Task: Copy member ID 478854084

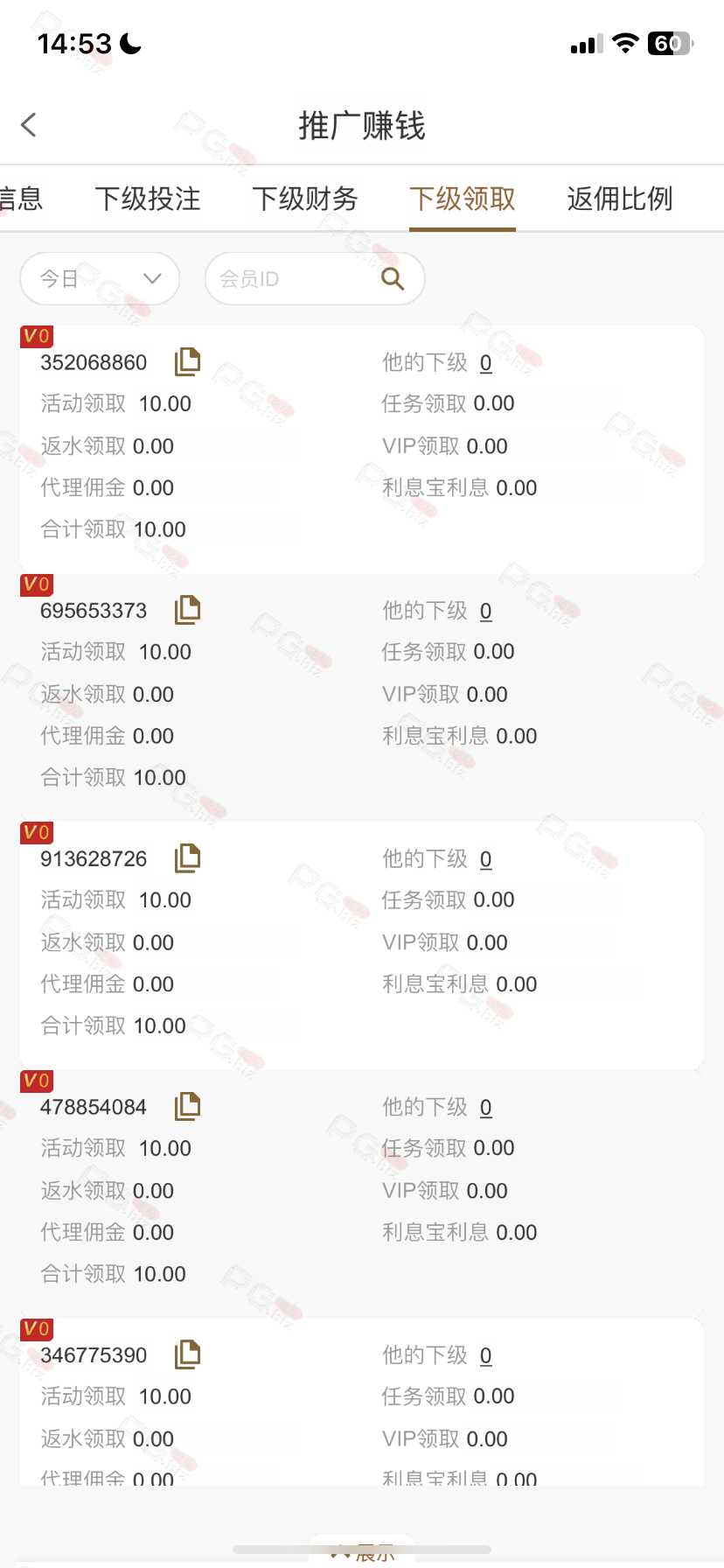Action: tap(187, 1107)
